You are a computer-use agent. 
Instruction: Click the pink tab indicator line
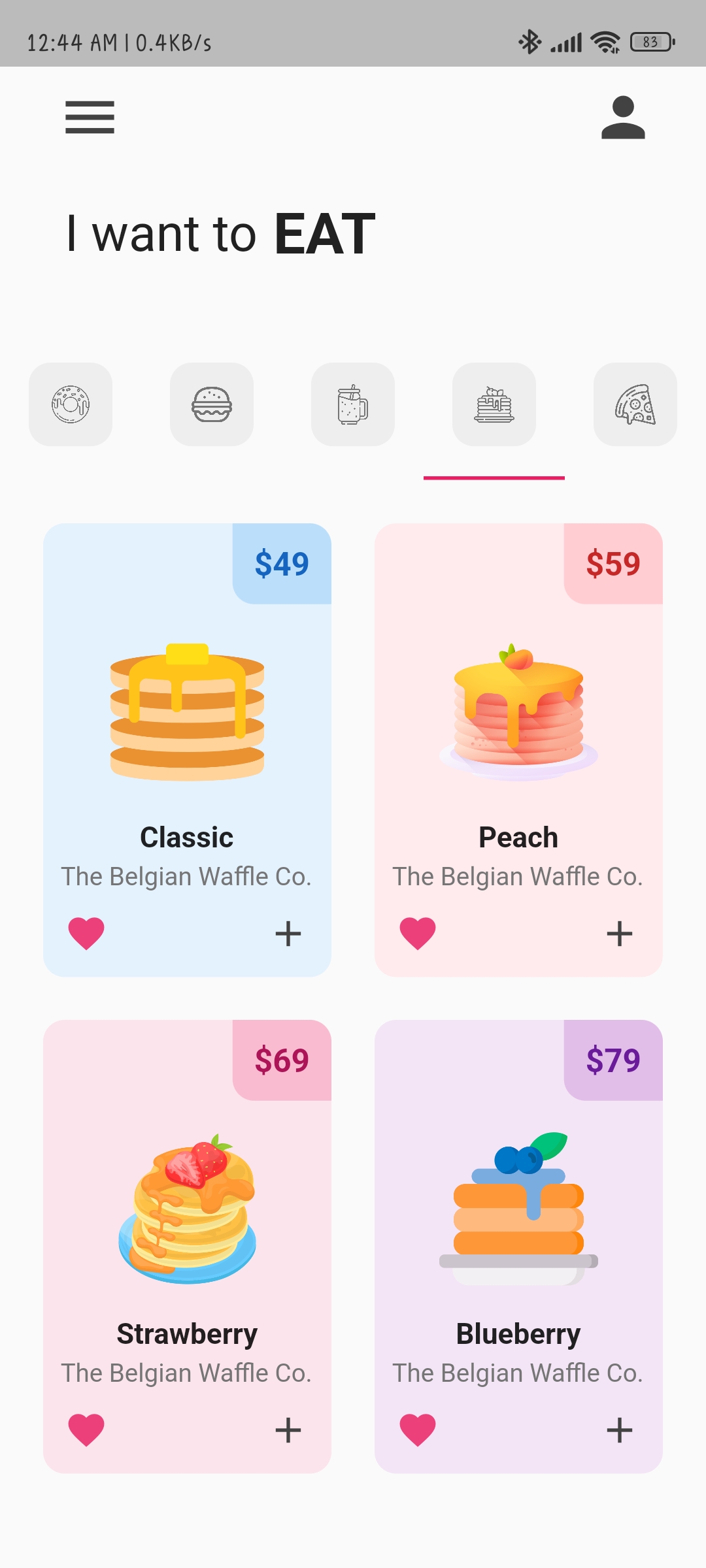pyautogui.click(x=494, y=479)
